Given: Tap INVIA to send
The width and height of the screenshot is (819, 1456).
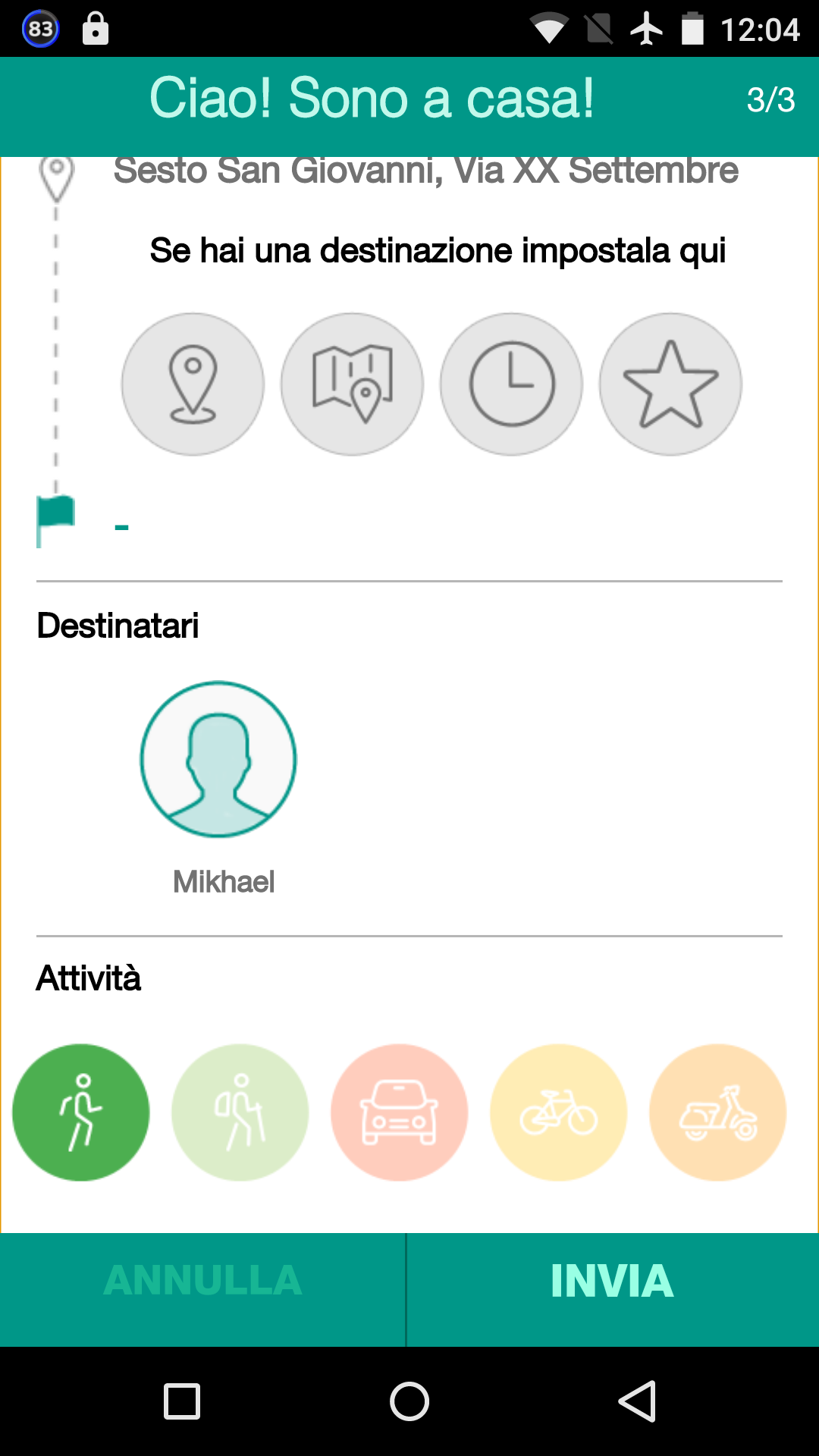Looking at the screenshot, I should click(612, 1281).
